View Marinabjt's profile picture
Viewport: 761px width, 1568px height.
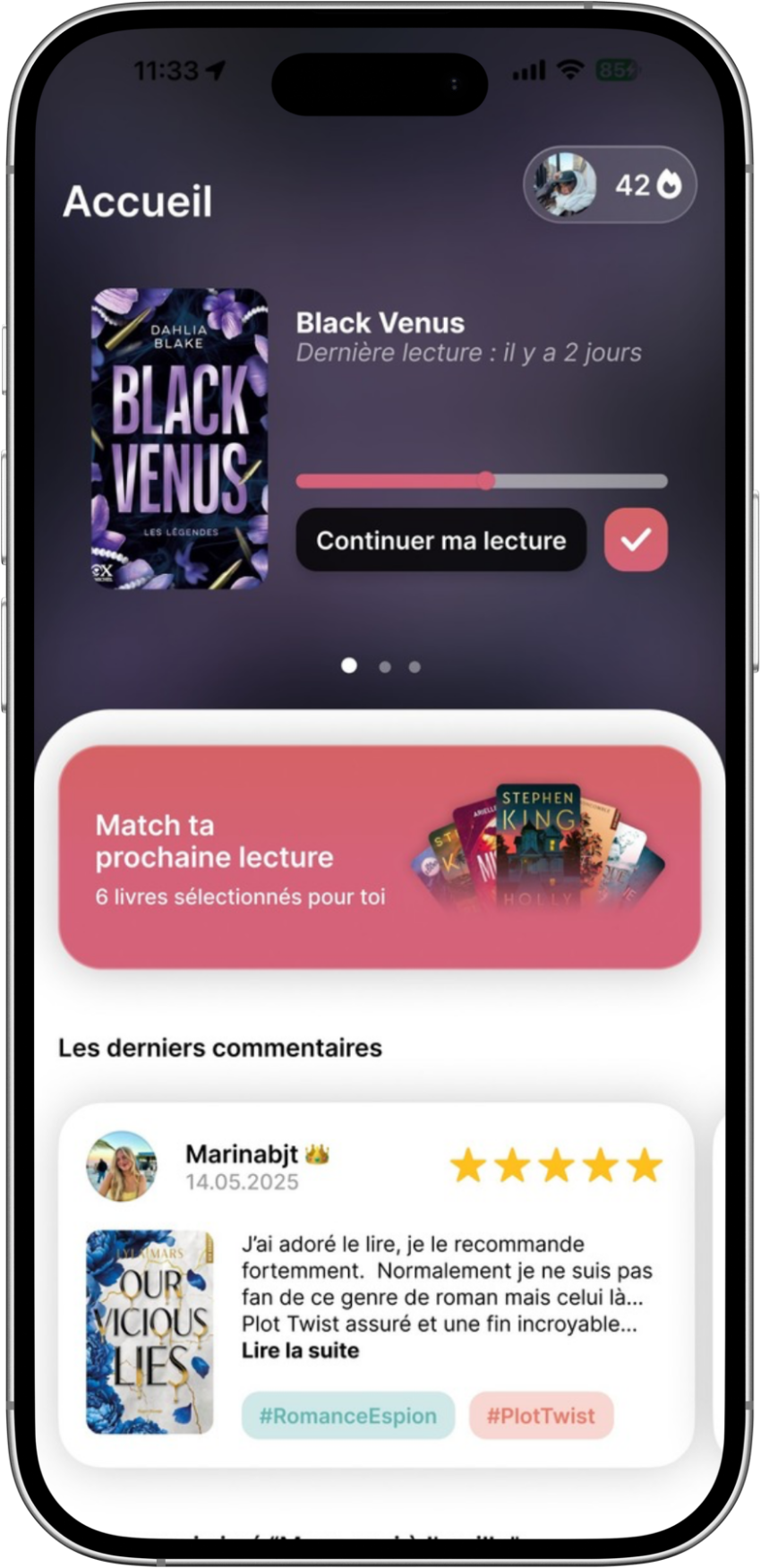click(122, 1166)
